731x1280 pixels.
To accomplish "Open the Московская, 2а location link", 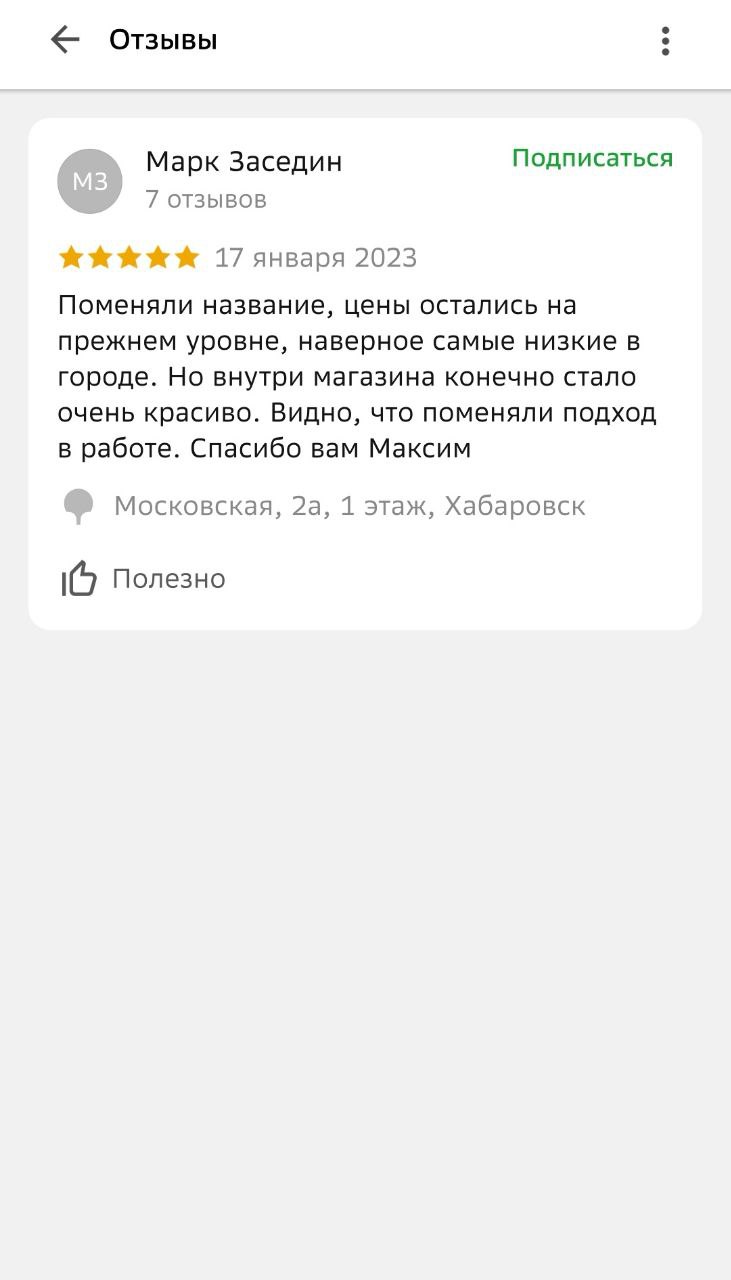I will 348,506.
